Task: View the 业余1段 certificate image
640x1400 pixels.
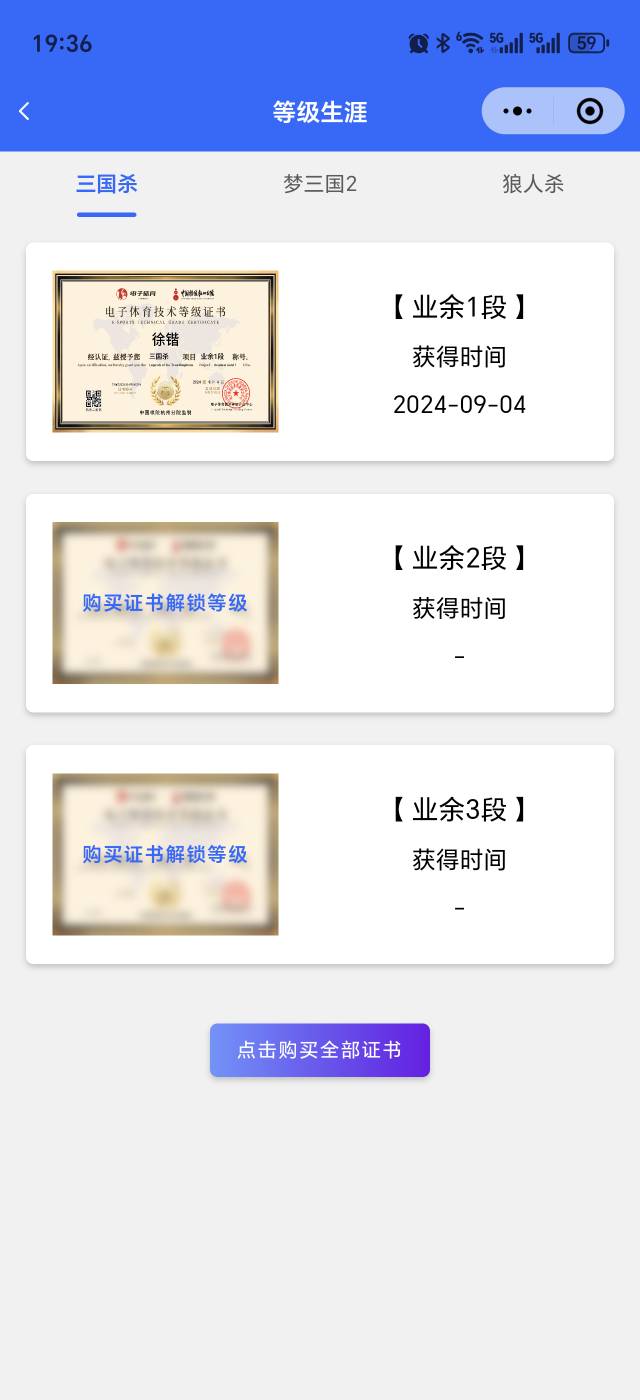Action: pyautogui.click(x=165, y=352)
